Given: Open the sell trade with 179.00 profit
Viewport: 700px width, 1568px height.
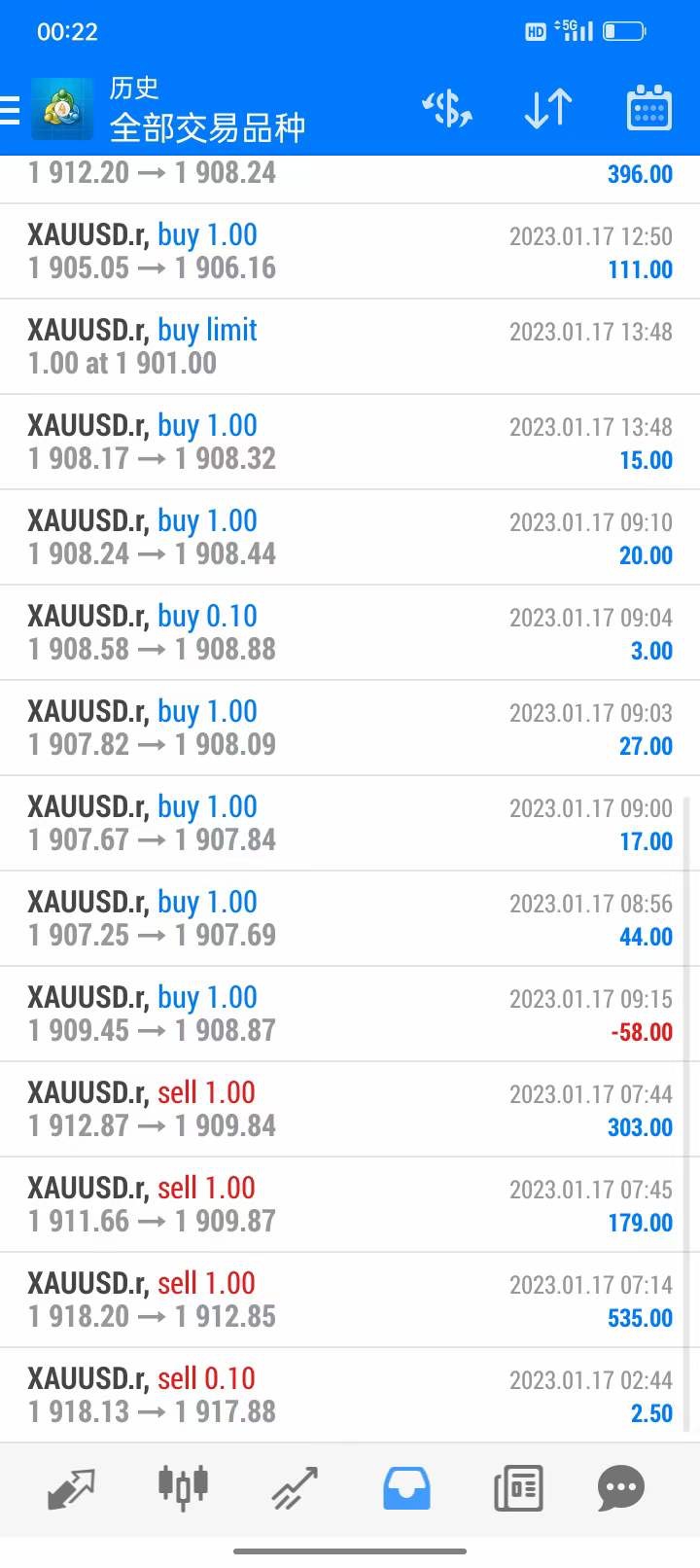Looking at the screenshot, I should tap(350, 1204).
